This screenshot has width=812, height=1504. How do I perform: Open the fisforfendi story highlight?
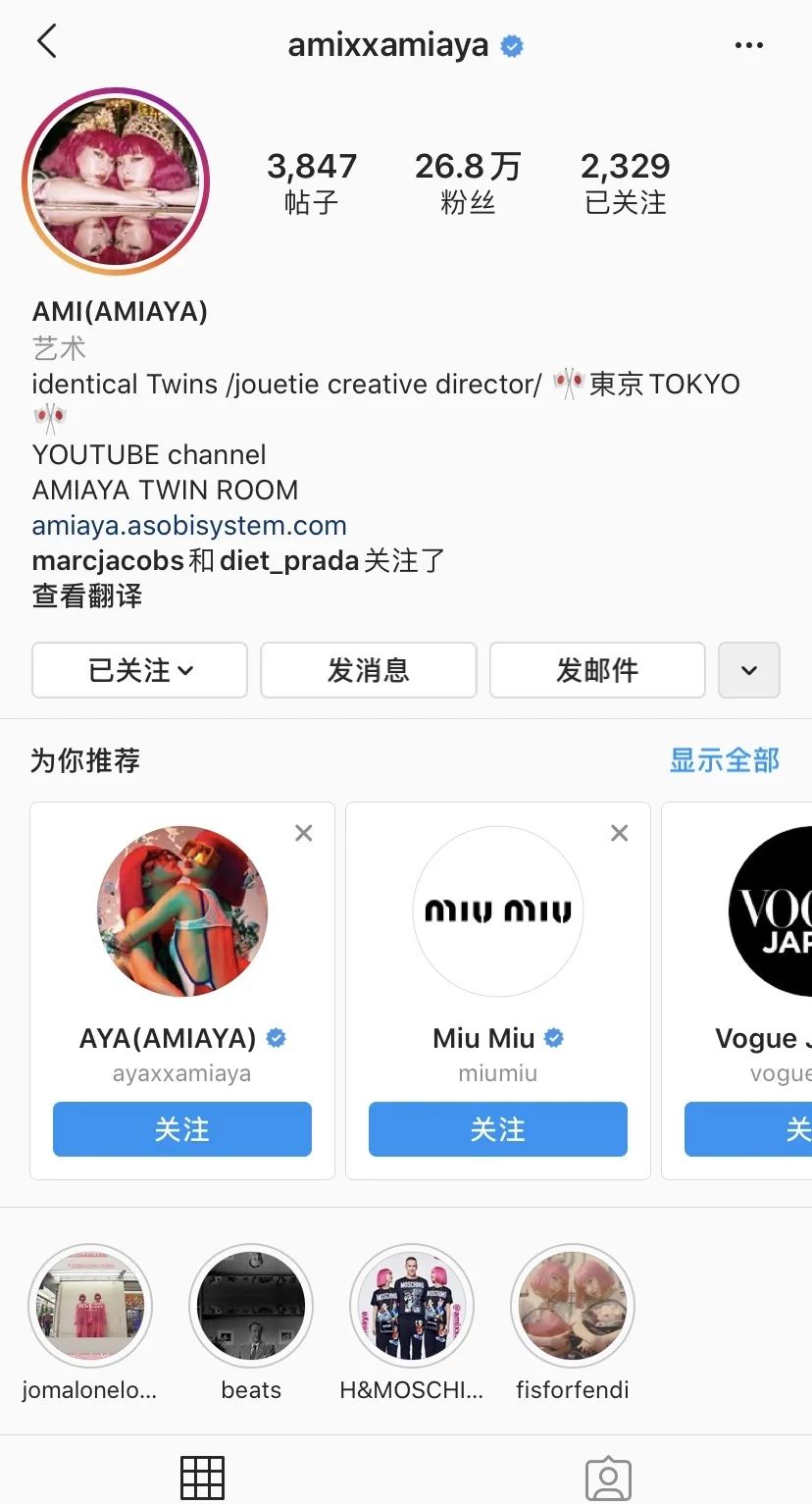click(x=573, y=1307)
